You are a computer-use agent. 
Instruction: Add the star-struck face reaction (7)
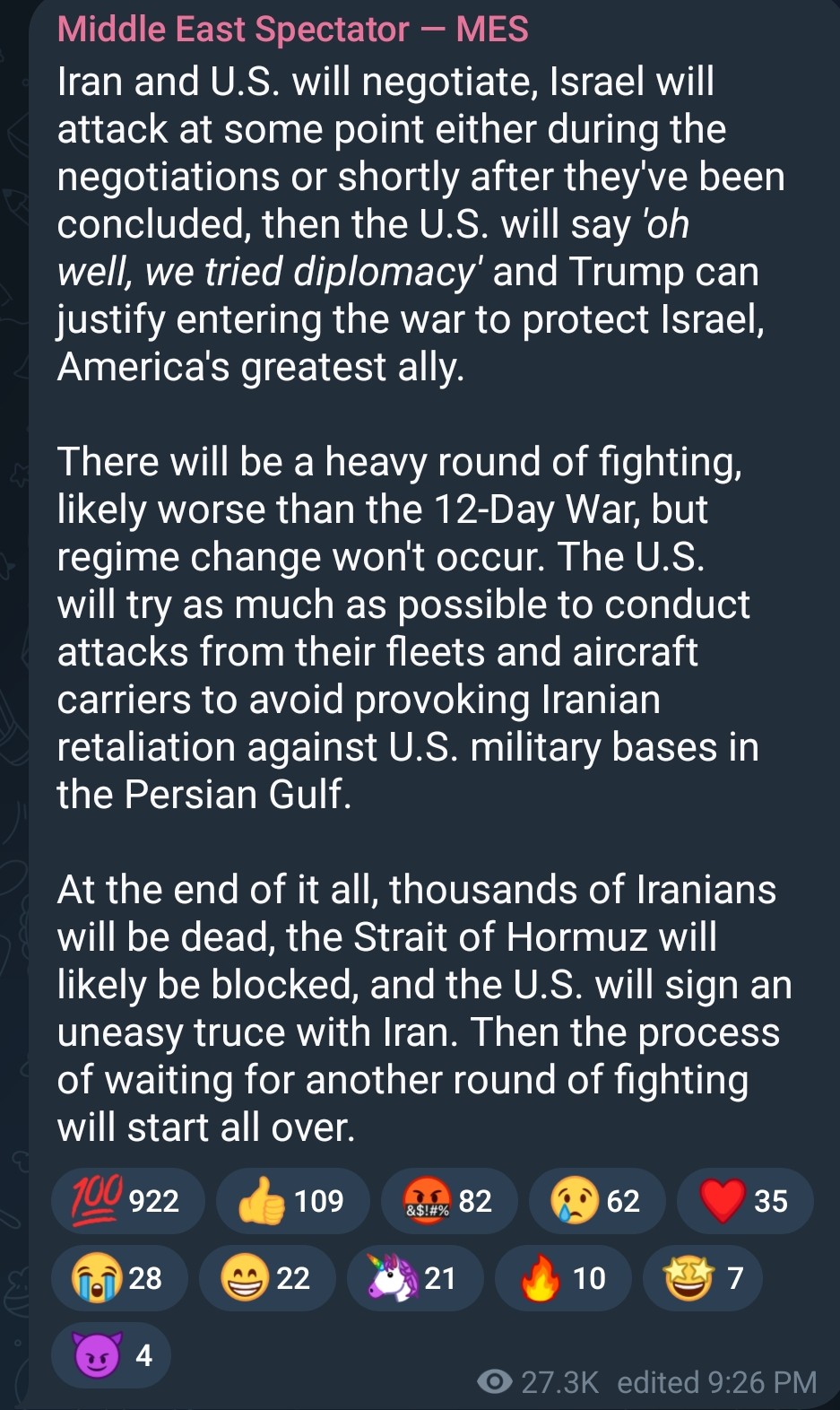pyautogui.click(x=702, y=1277)
